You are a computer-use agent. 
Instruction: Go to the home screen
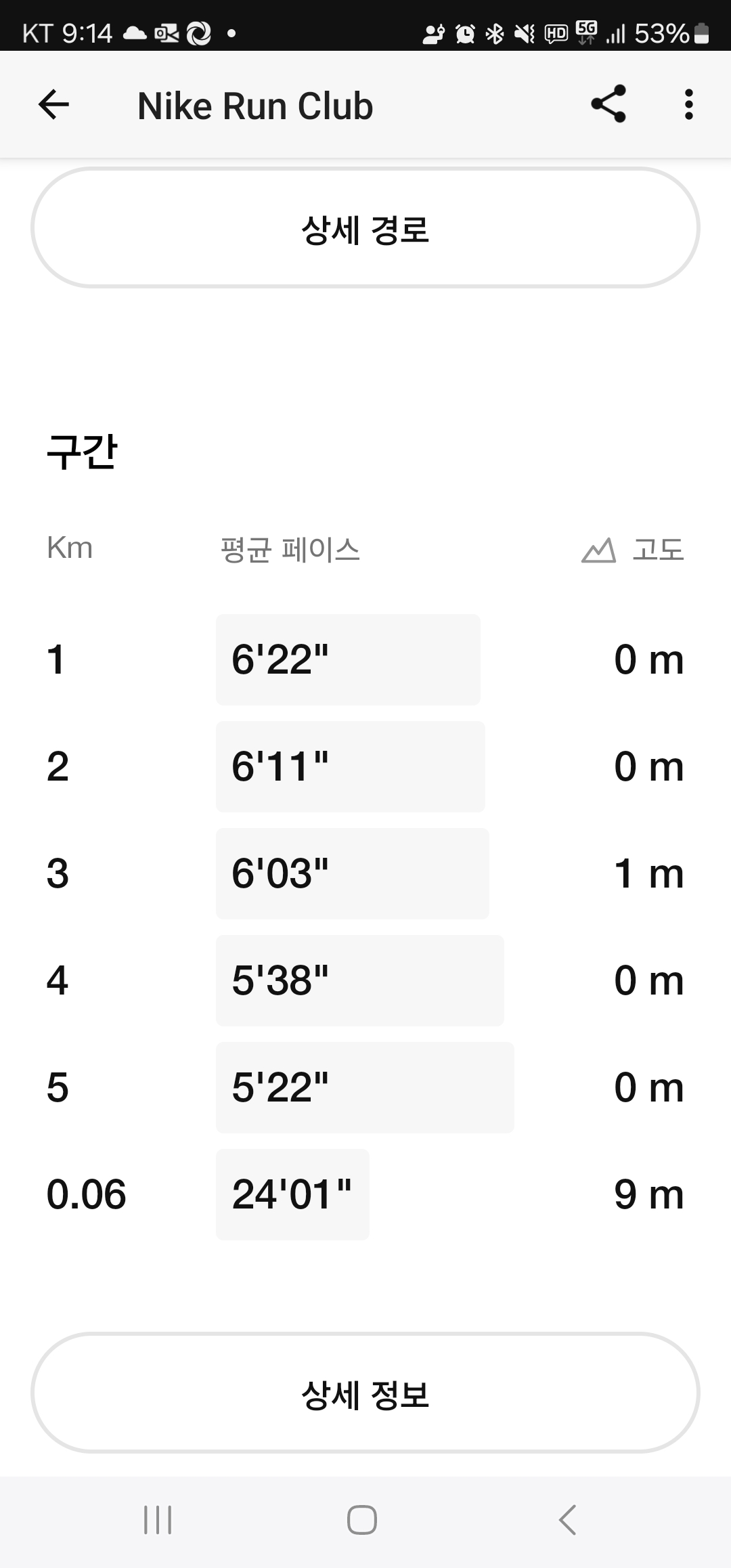pos(362,1520)
